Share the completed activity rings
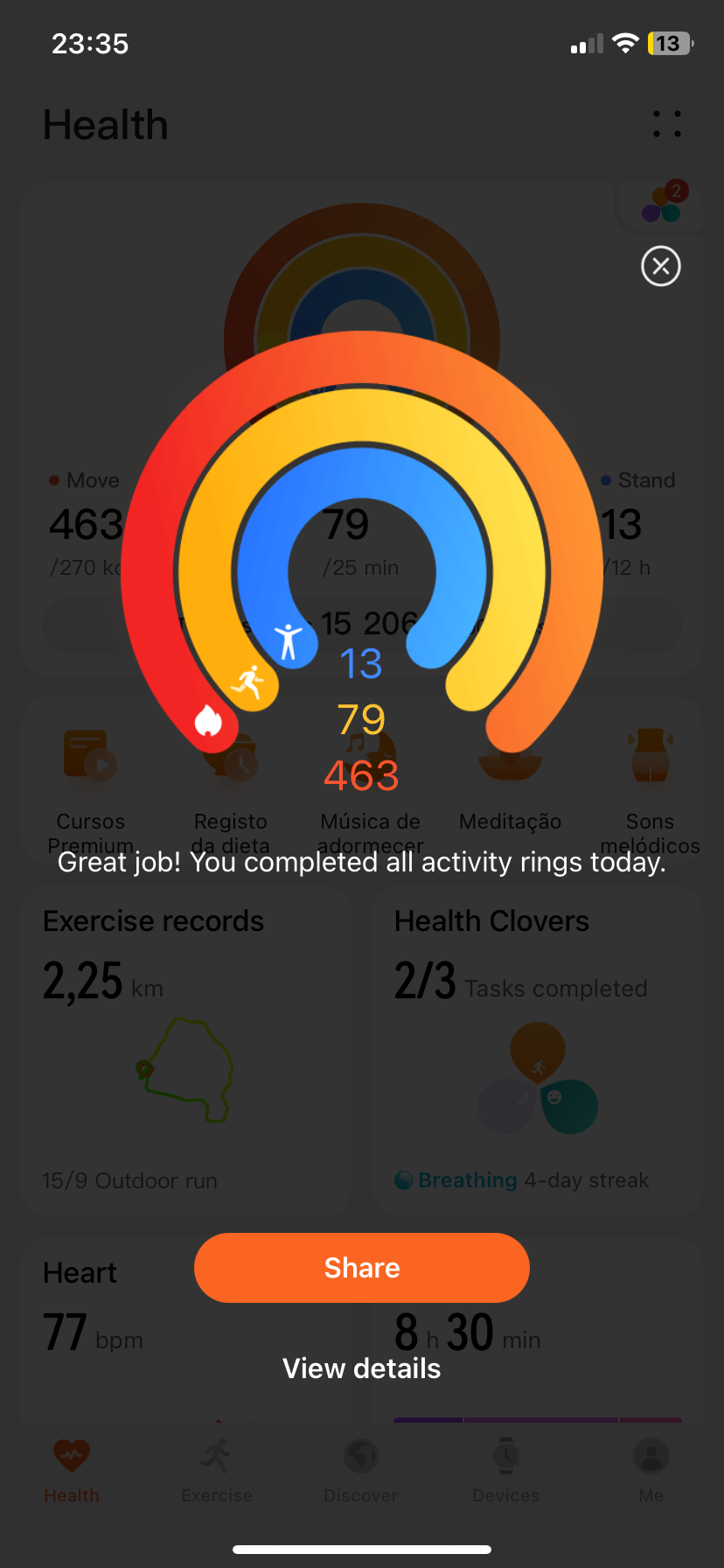Screen dimensions: 724x1568 [x=362, y=1268]
